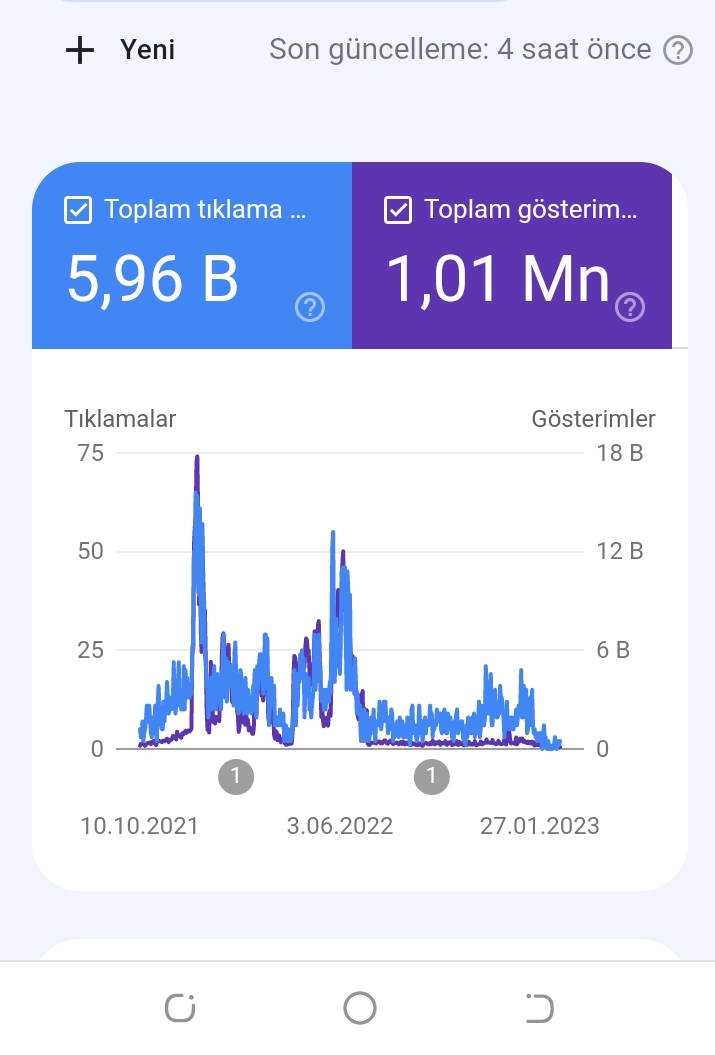Open help icon beside Son güncelleme
The height and width of the screenshot is (1055, 715).
point(678,50)
